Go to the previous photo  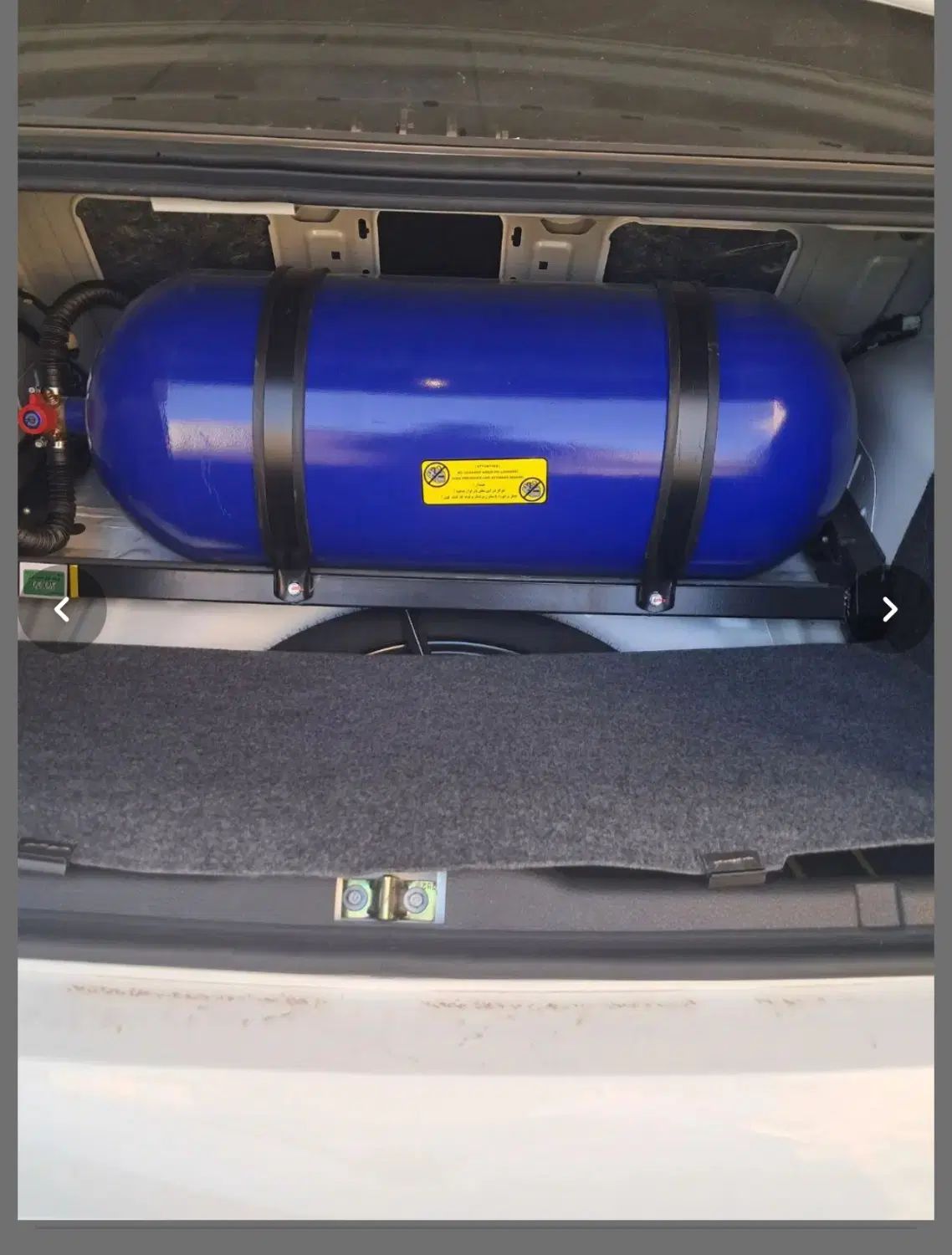coord(62,609)
